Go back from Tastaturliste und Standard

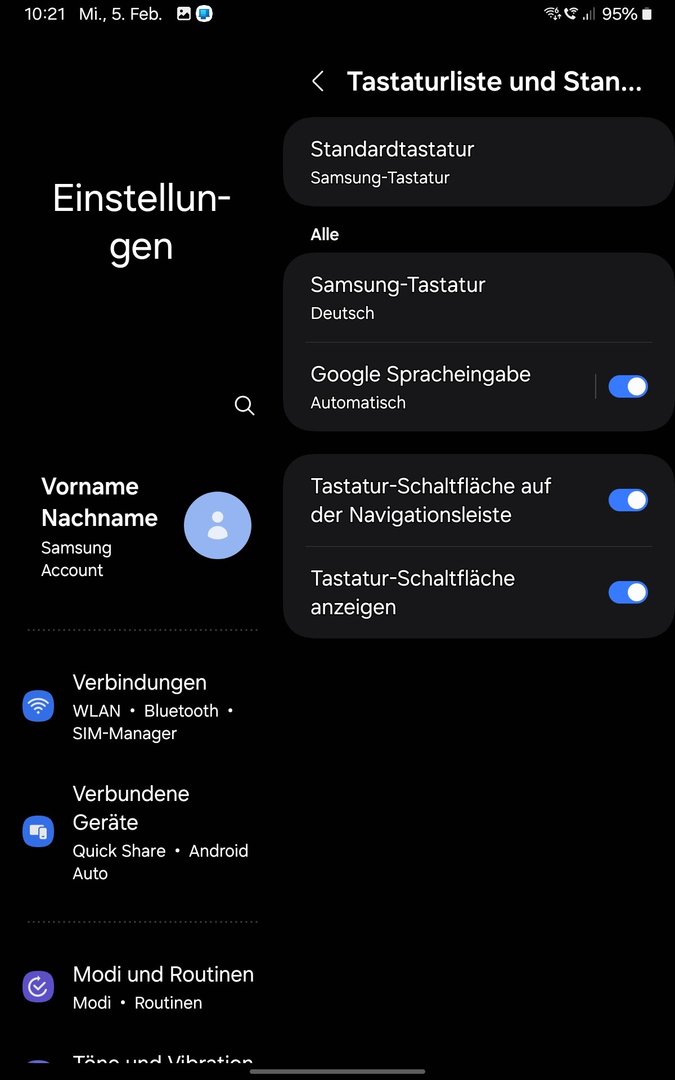pos(318,82)
